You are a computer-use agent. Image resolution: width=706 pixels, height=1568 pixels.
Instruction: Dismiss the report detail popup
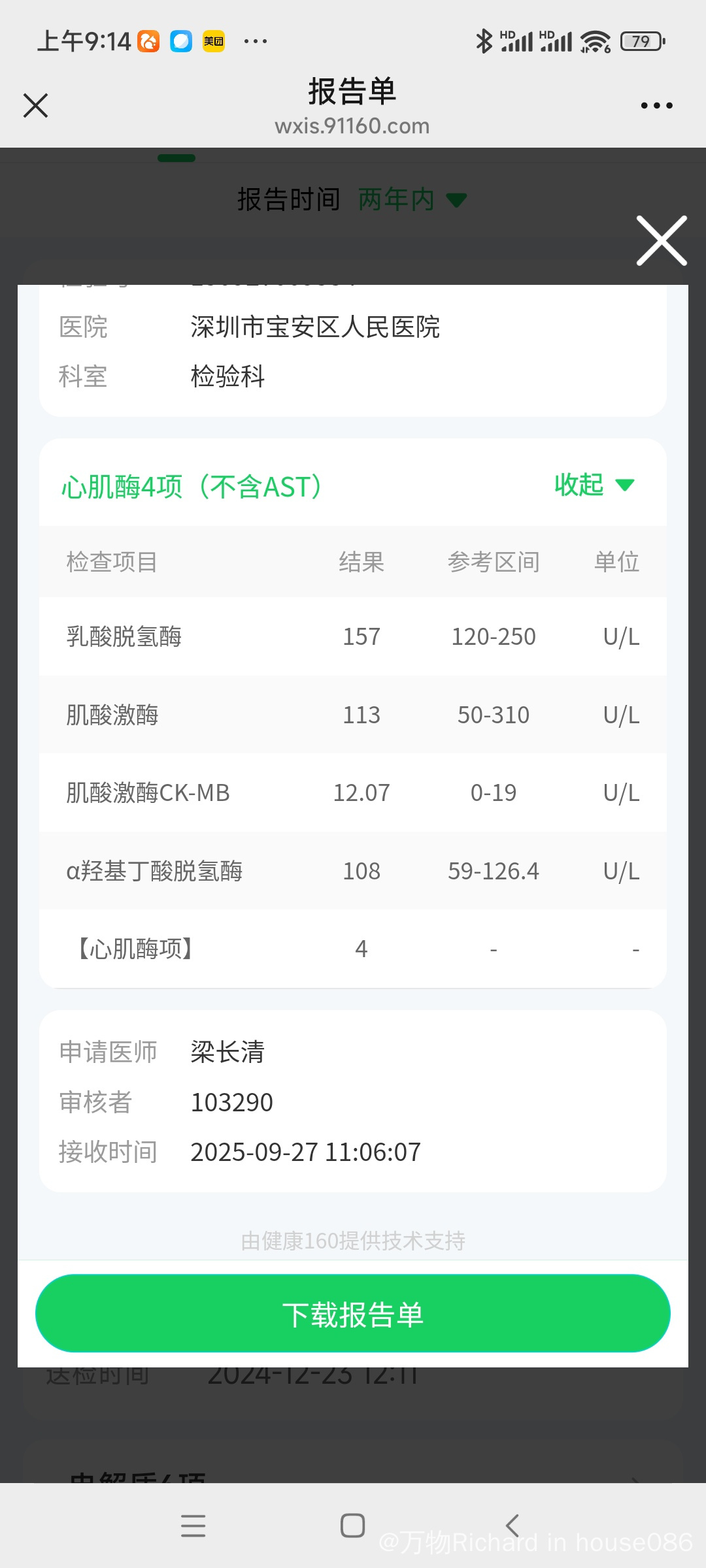click(662, 240)
